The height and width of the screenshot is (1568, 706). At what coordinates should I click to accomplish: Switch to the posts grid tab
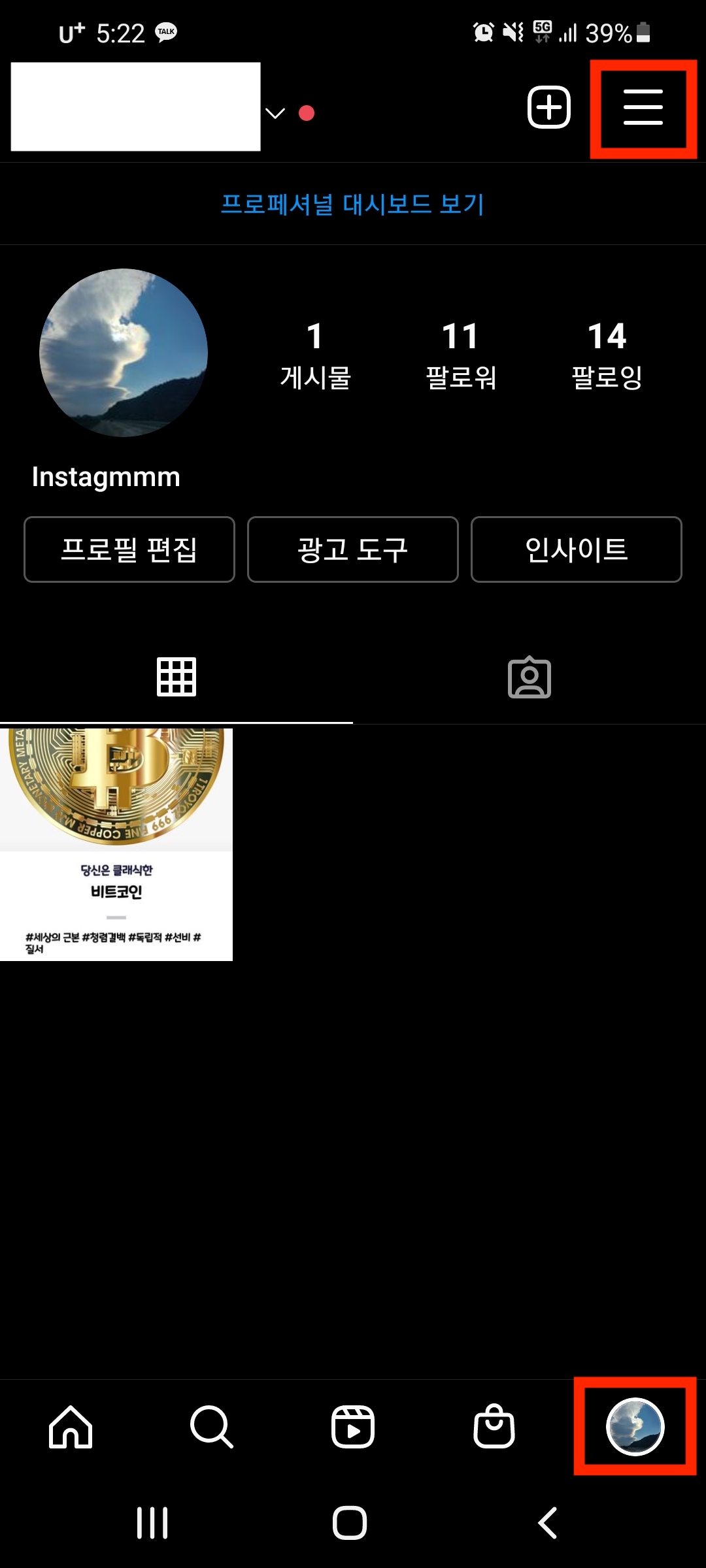click(x=176, y=677)
